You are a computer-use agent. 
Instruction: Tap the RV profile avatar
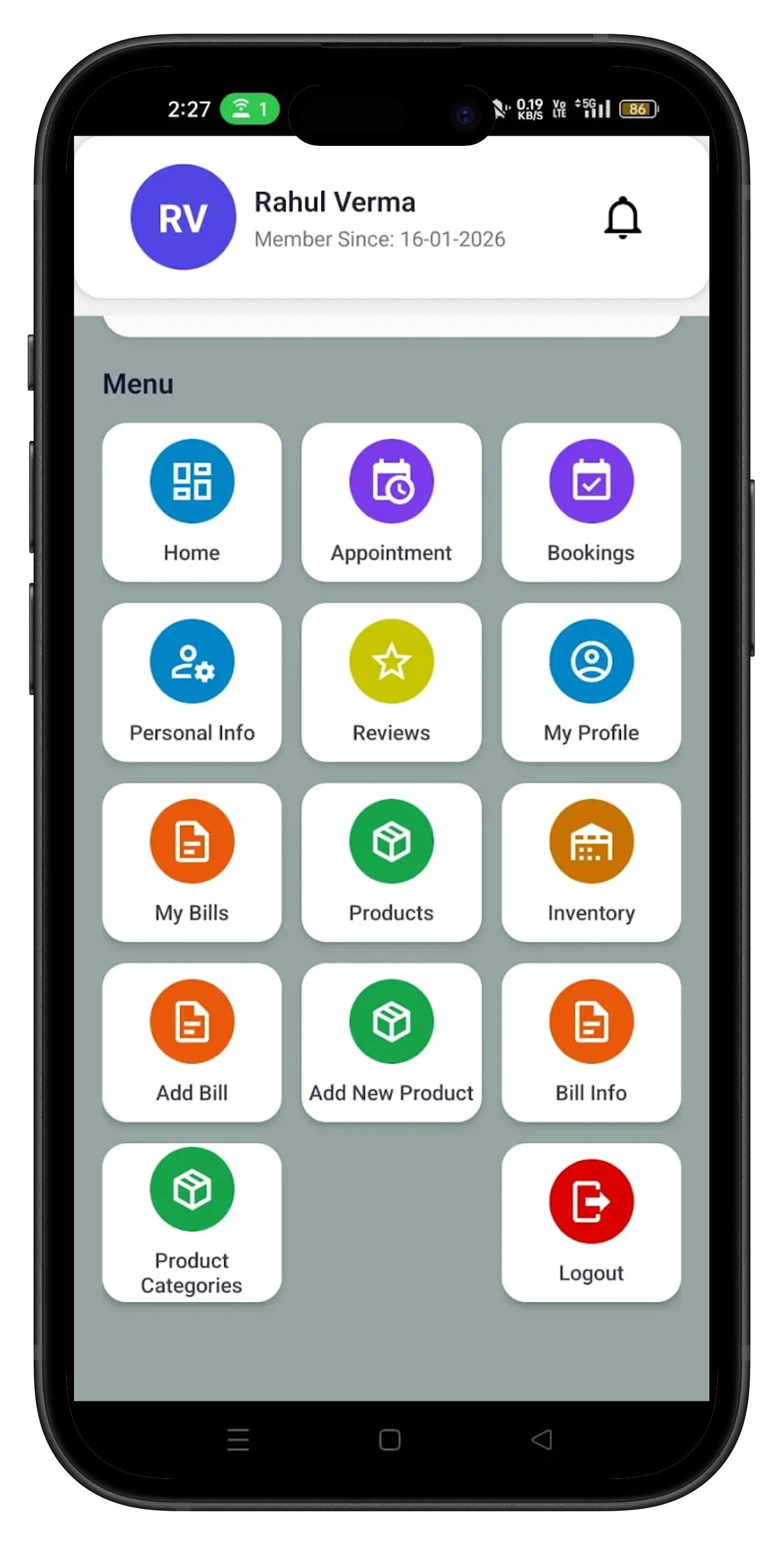click(x=183, y=217)
